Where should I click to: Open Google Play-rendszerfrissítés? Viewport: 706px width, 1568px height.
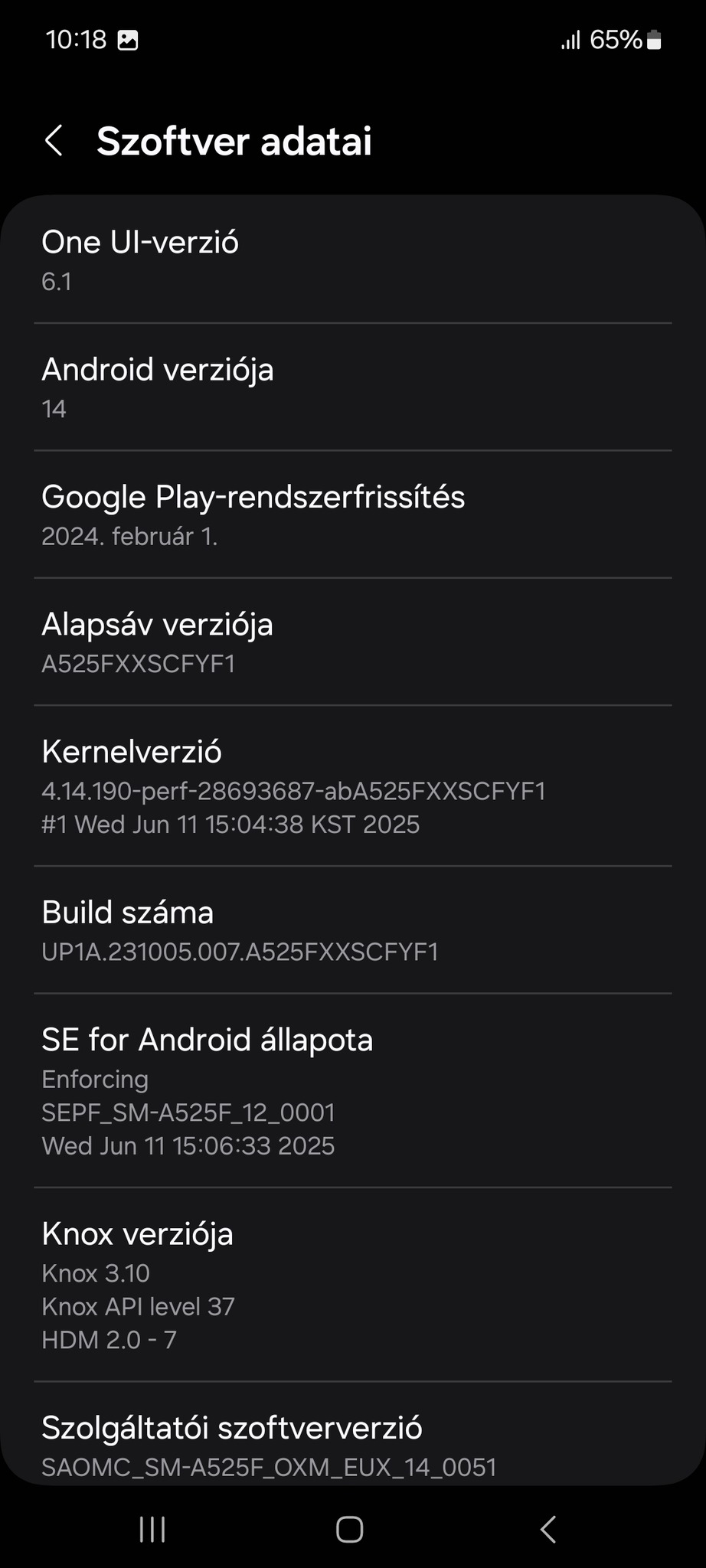point(352,514)
